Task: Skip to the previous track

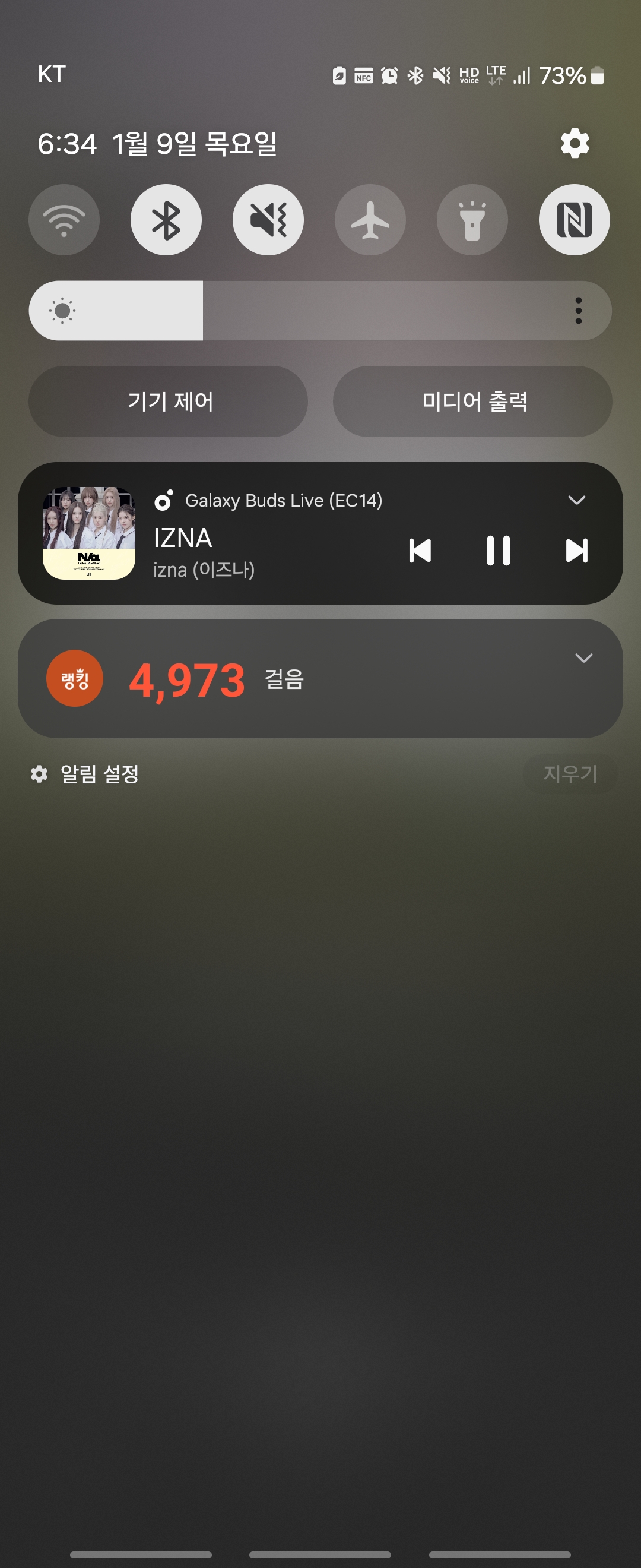Action: click(420, 551)
